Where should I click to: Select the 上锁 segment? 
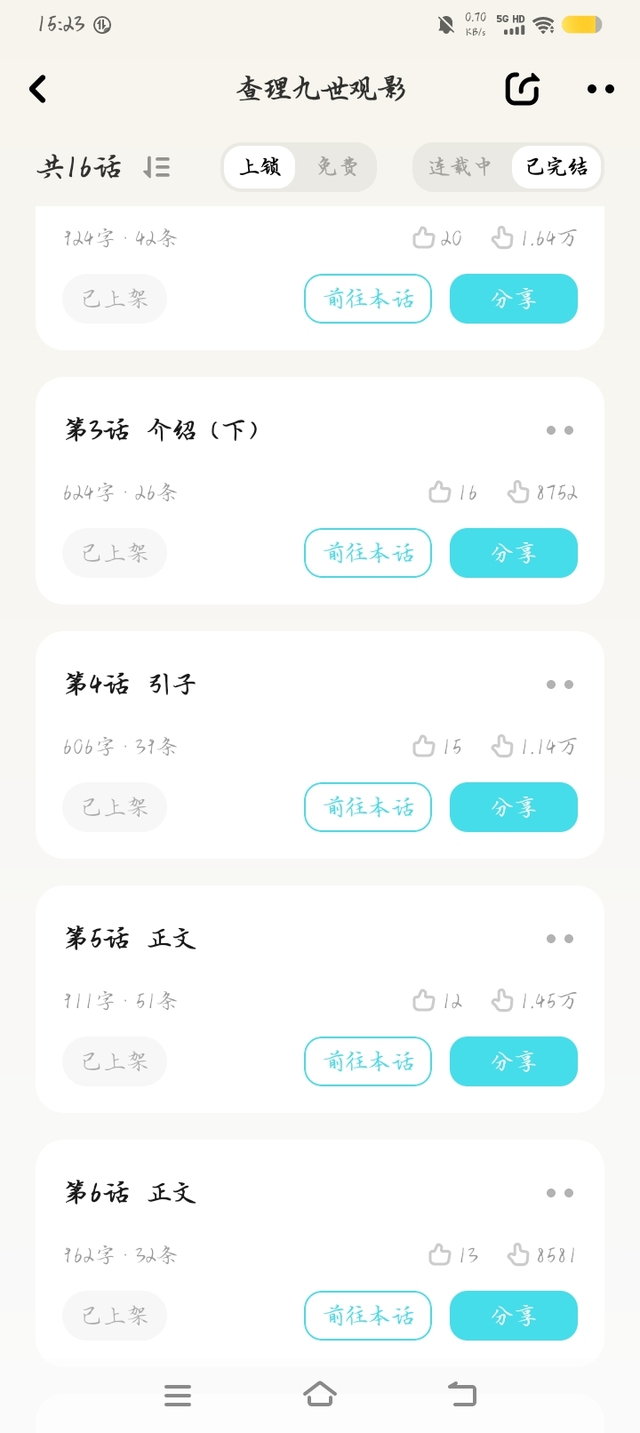(260, 167)
